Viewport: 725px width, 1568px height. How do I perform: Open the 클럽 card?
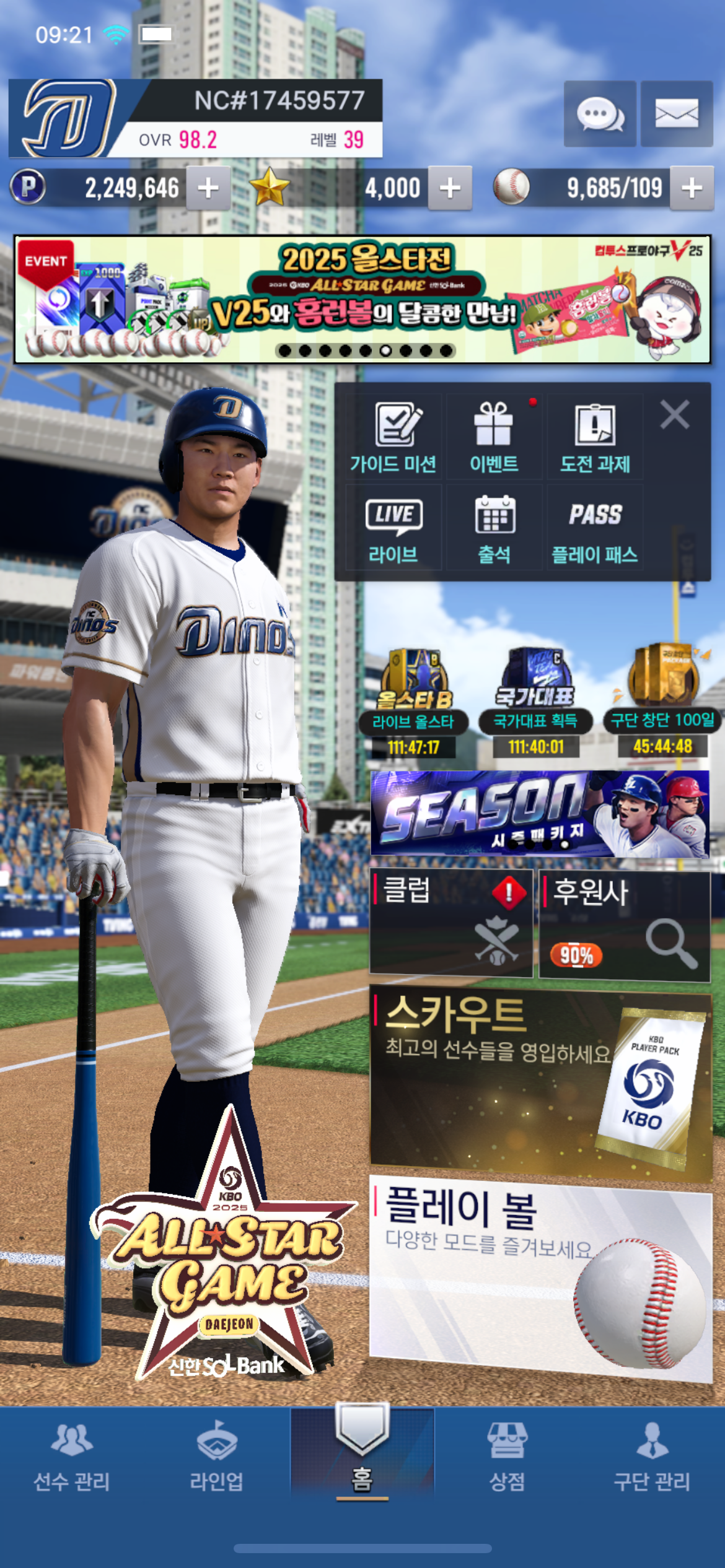pos(451,923)
